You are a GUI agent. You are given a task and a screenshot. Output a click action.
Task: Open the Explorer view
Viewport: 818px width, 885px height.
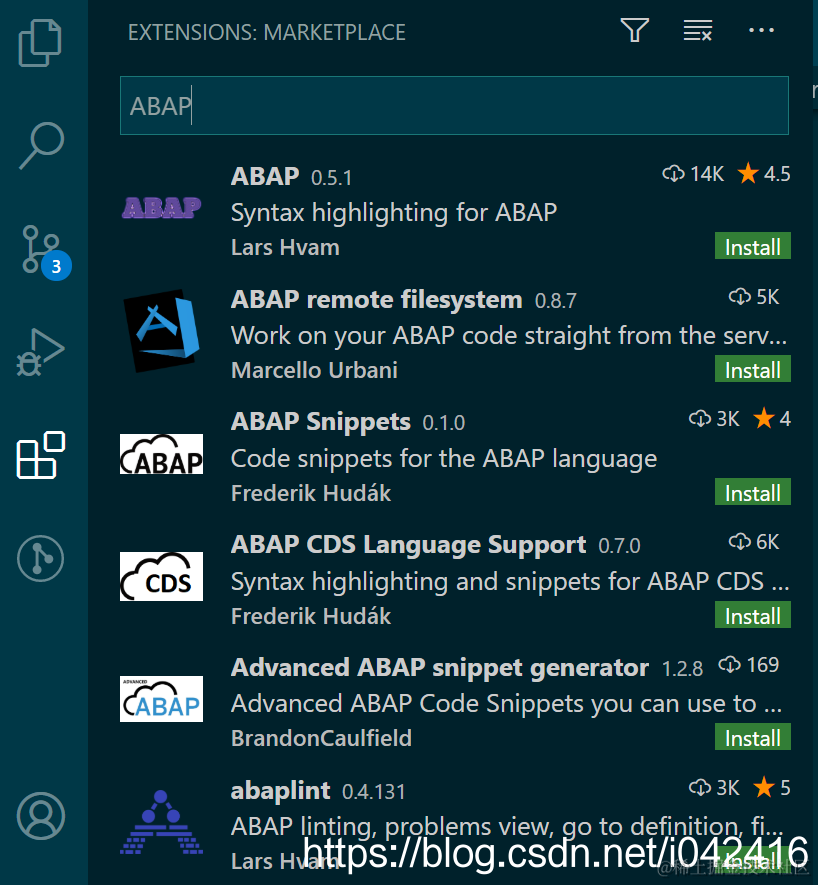(41, 42)
